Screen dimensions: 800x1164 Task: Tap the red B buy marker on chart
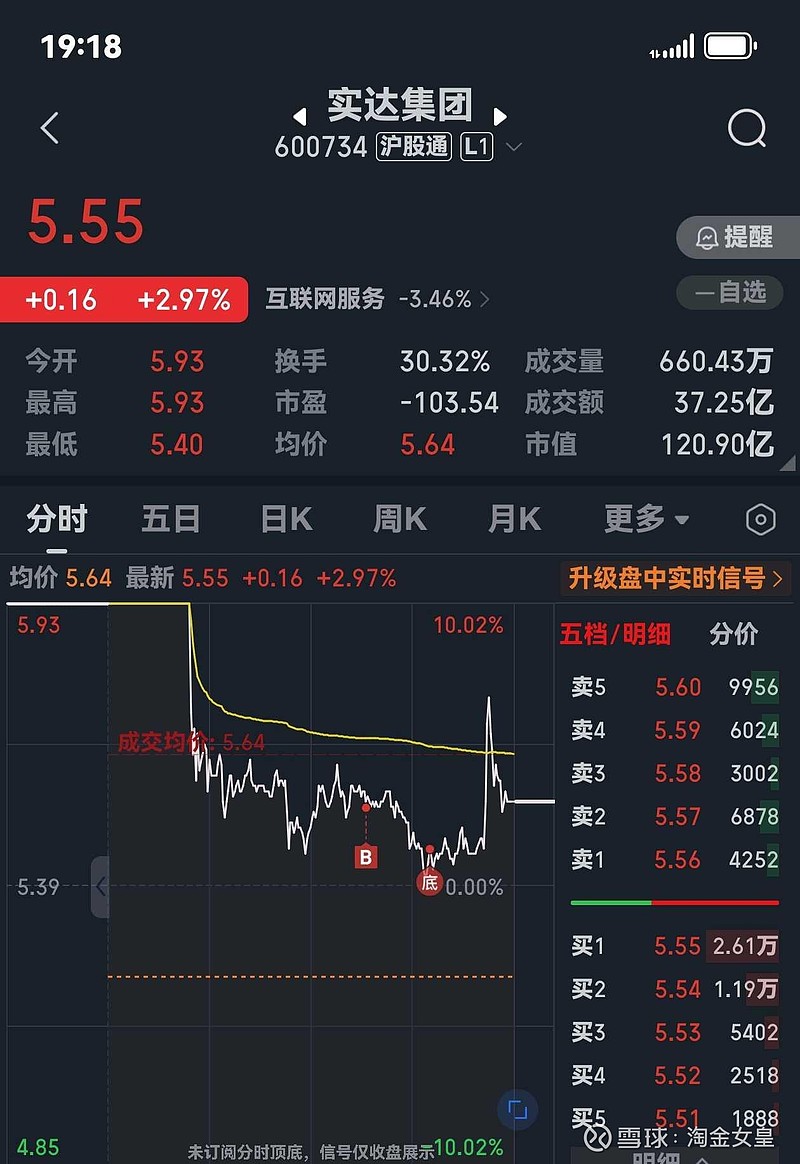pyautogui.click(x=365, y=856)
